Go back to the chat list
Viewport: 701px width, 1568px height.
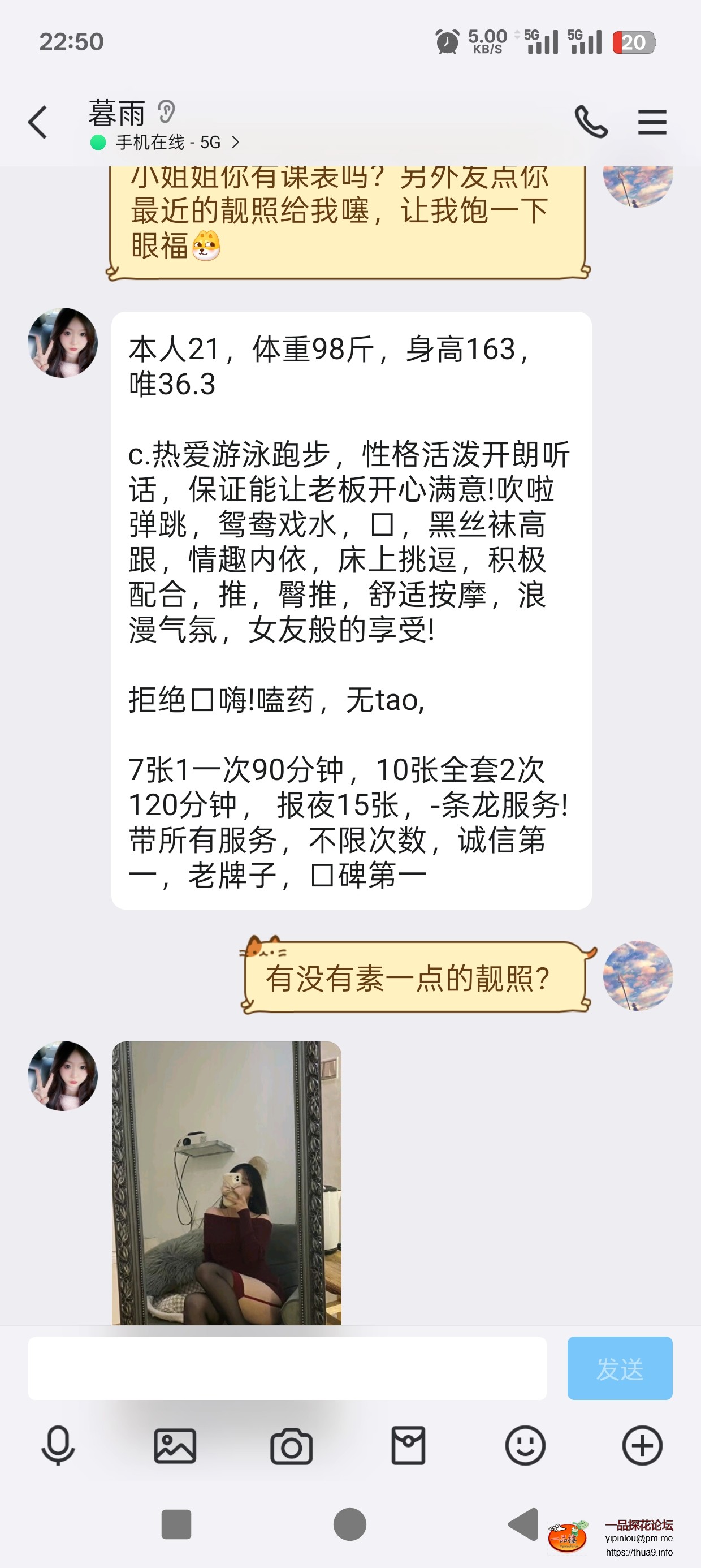[x=38, y=121]
